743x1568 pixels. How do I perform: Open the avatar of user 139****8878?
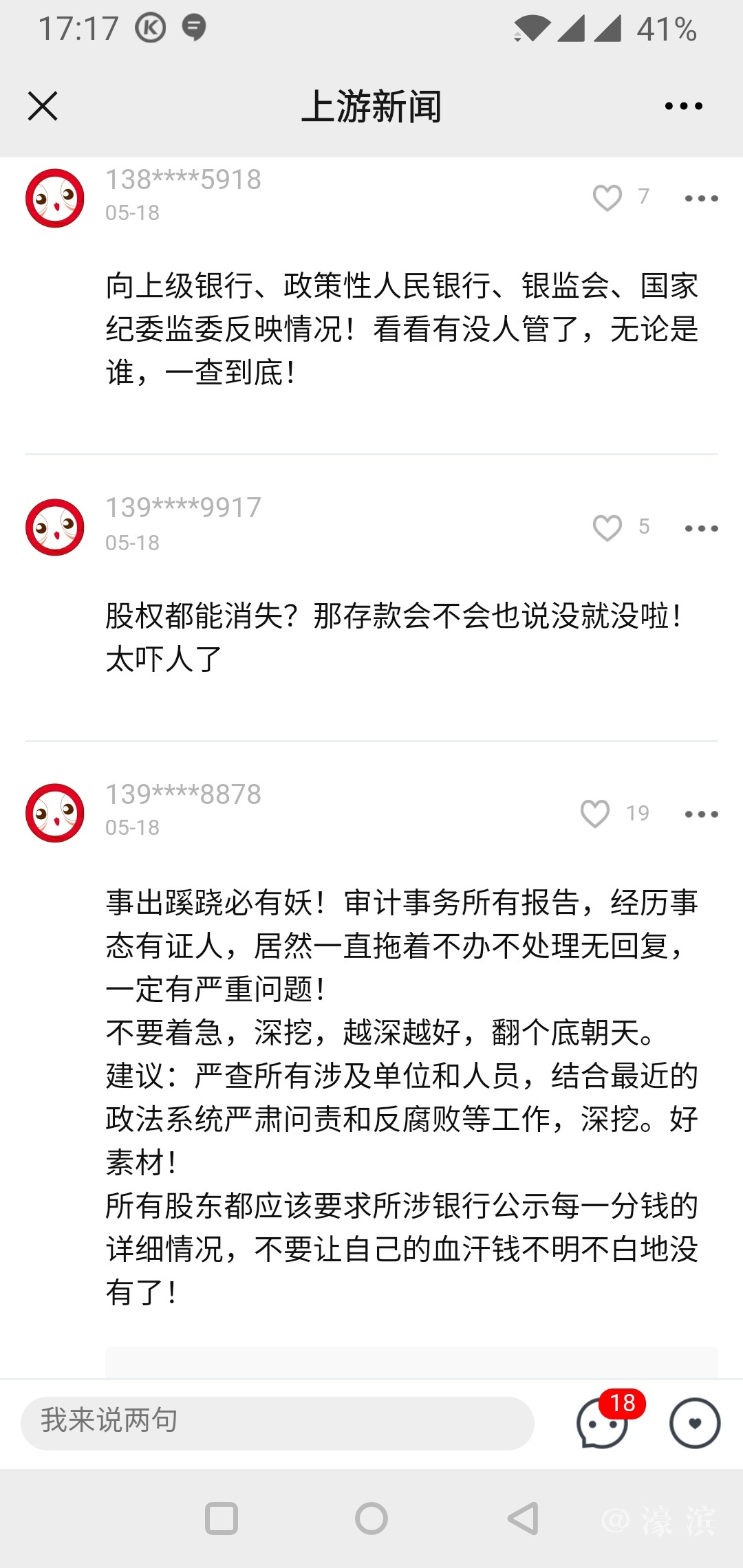55,813
